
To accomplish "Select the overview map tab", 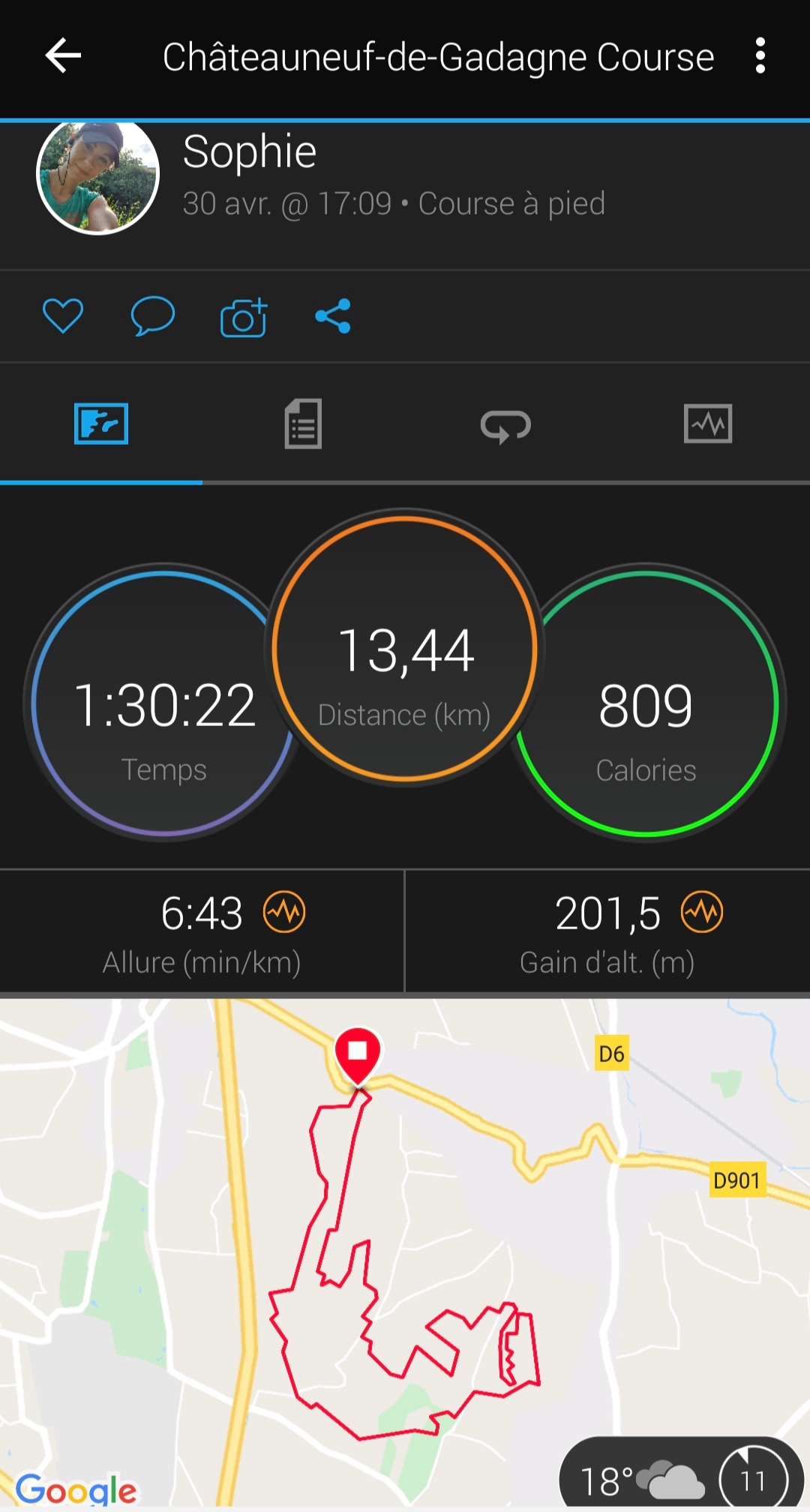I will (101, 424).
